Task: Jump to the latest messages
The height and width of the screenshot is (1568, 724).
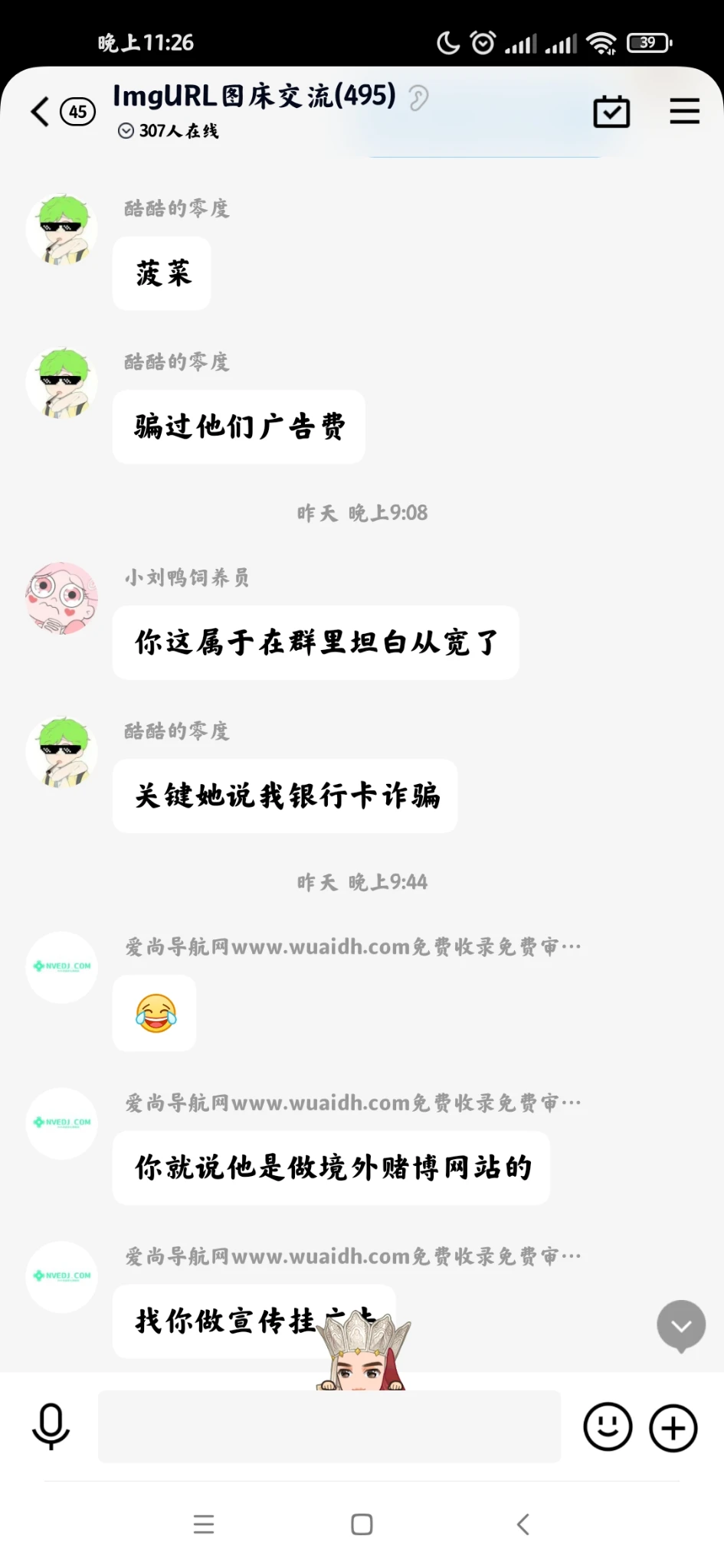Action: [x=681, y=1325]
